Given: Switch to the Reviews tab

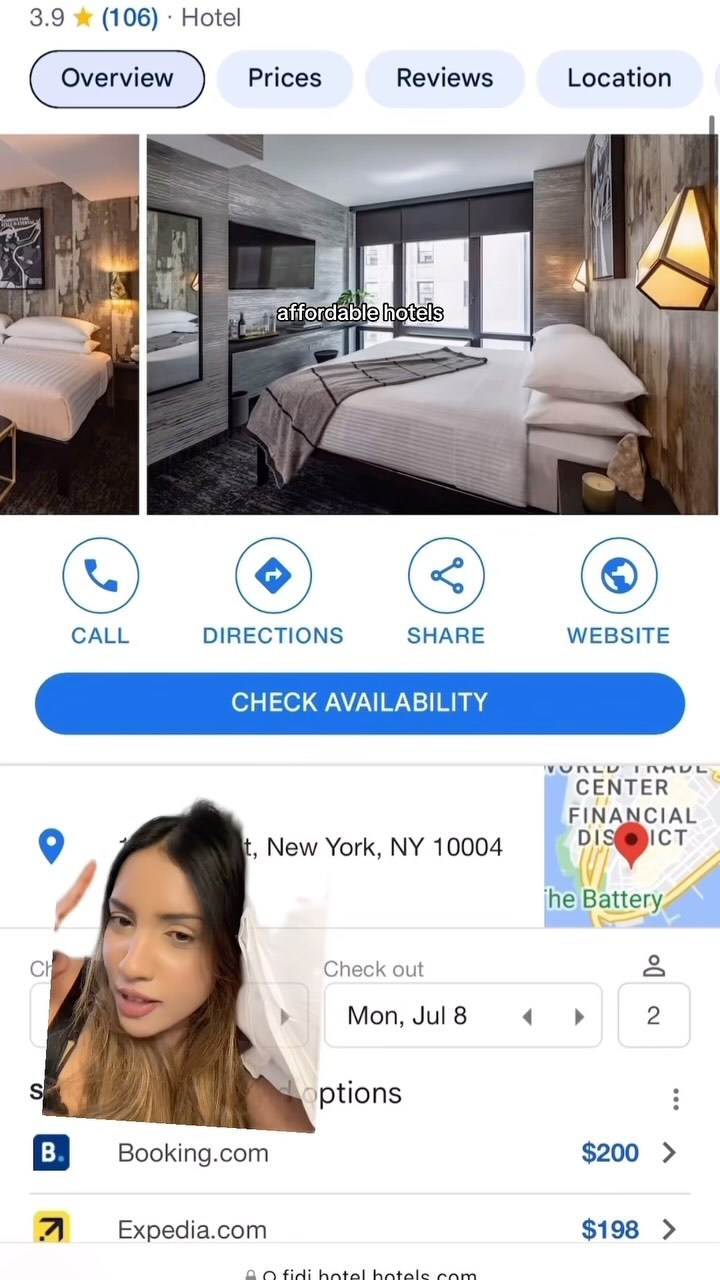Looking at the screenshot, I should 444,78.
